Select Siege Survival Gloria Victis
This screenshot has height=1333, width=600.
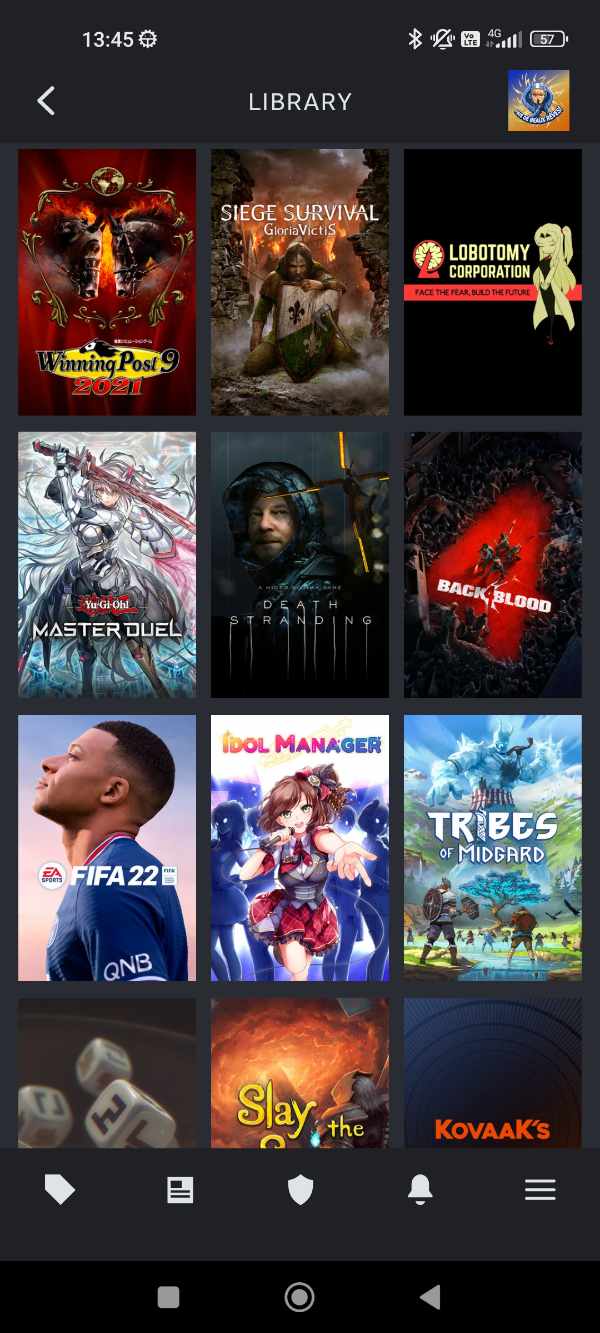click(x=300, y=282)
